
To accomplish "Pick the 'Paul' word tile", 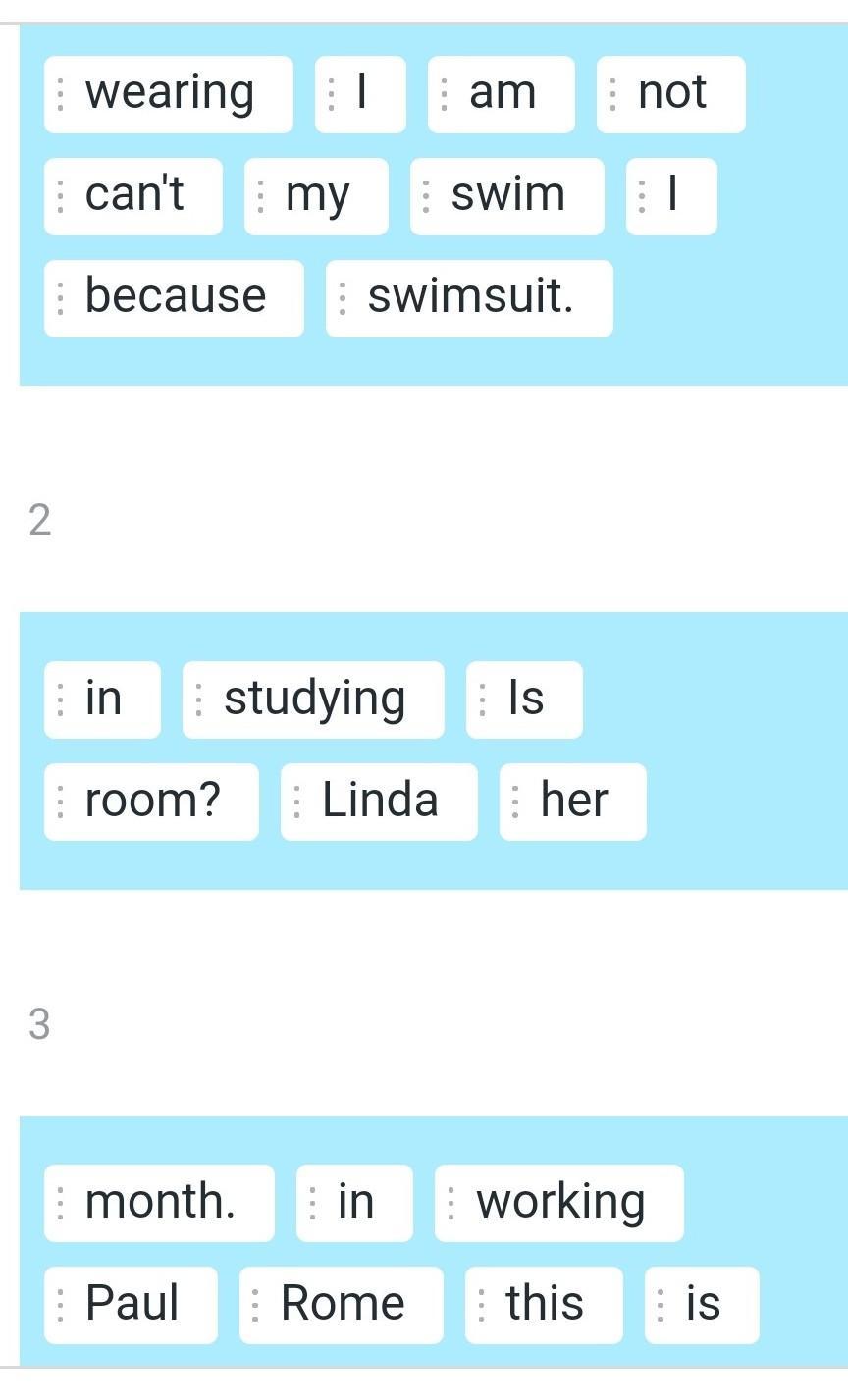I will tap(131, 1305).
